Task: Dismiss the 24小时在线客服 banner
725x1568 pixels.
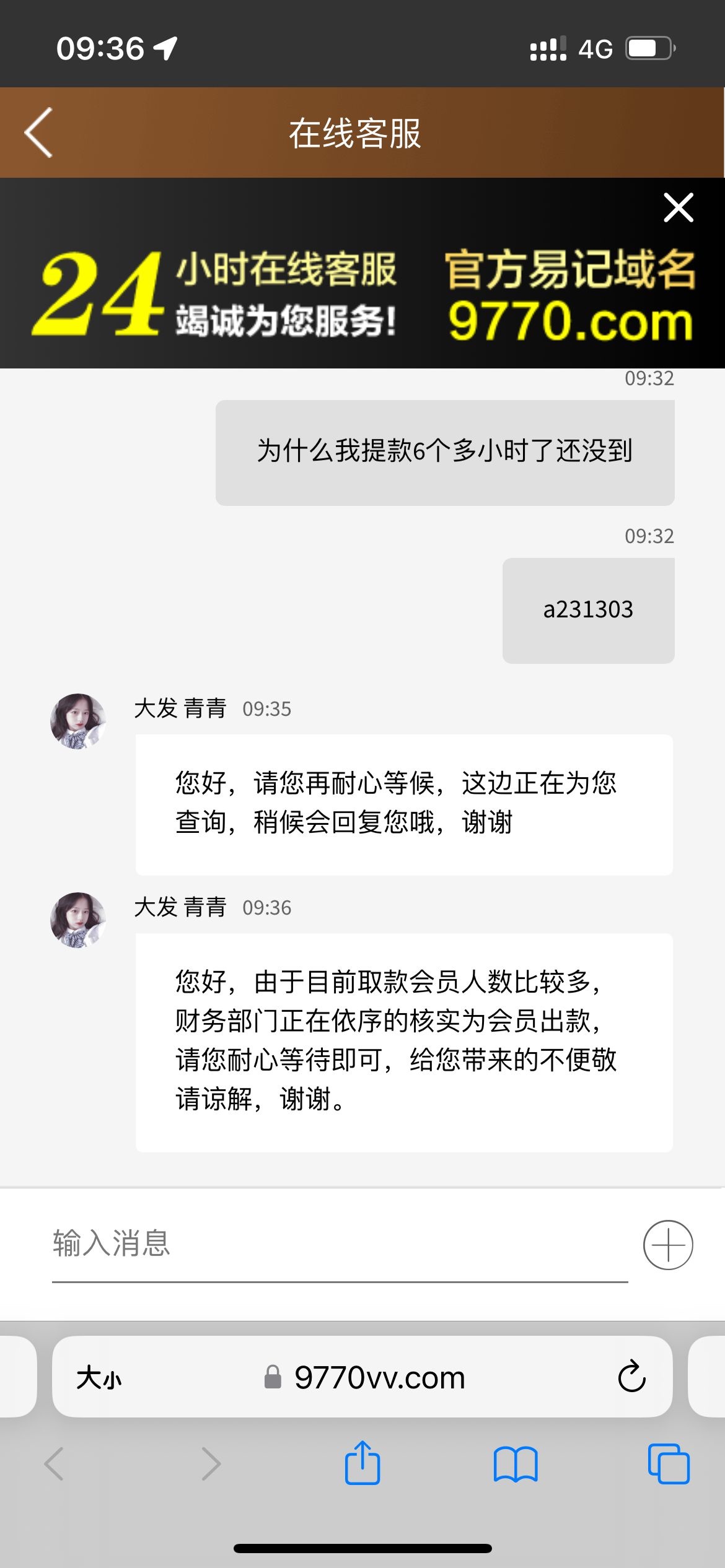Action: [678, 207]
